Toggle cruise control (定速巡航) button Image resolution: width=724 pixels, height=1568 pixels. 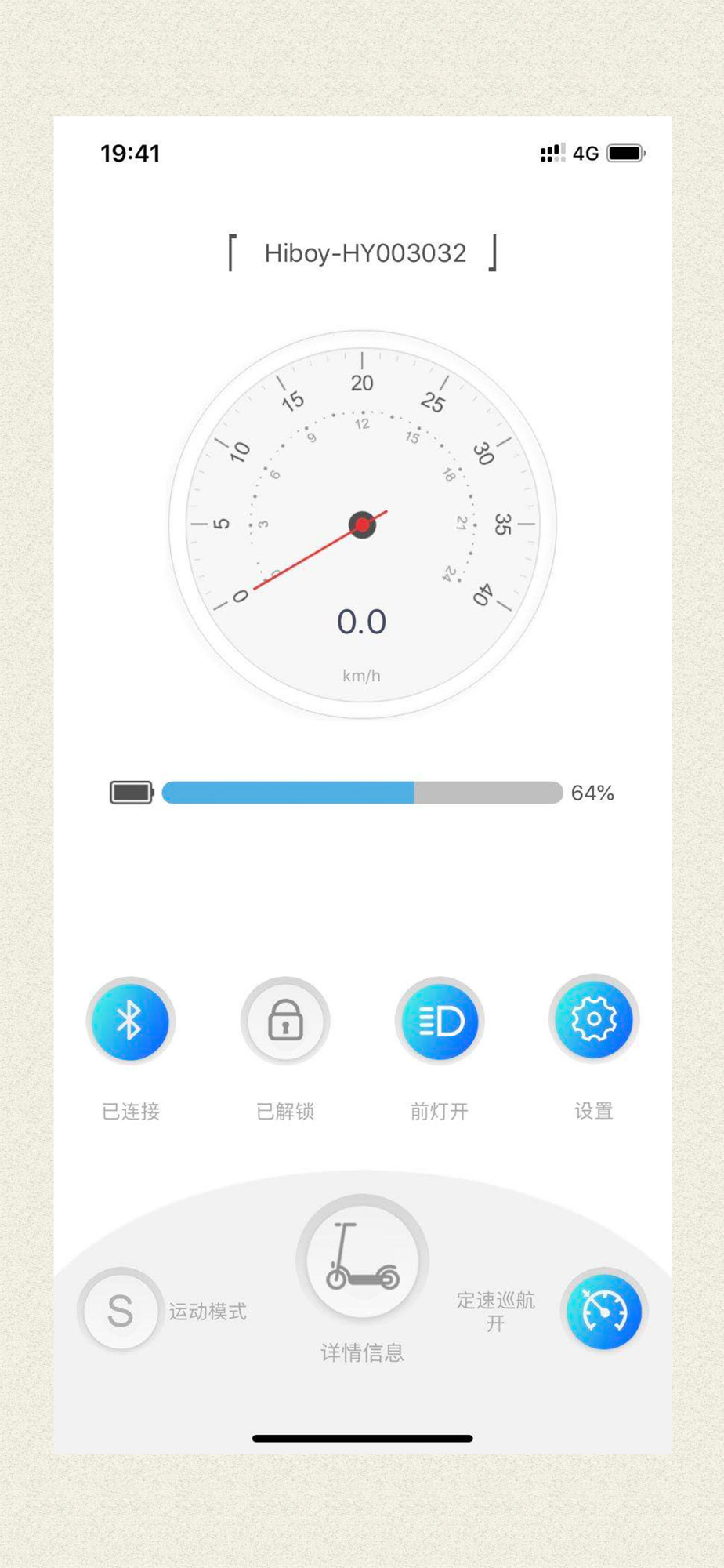604,1311
